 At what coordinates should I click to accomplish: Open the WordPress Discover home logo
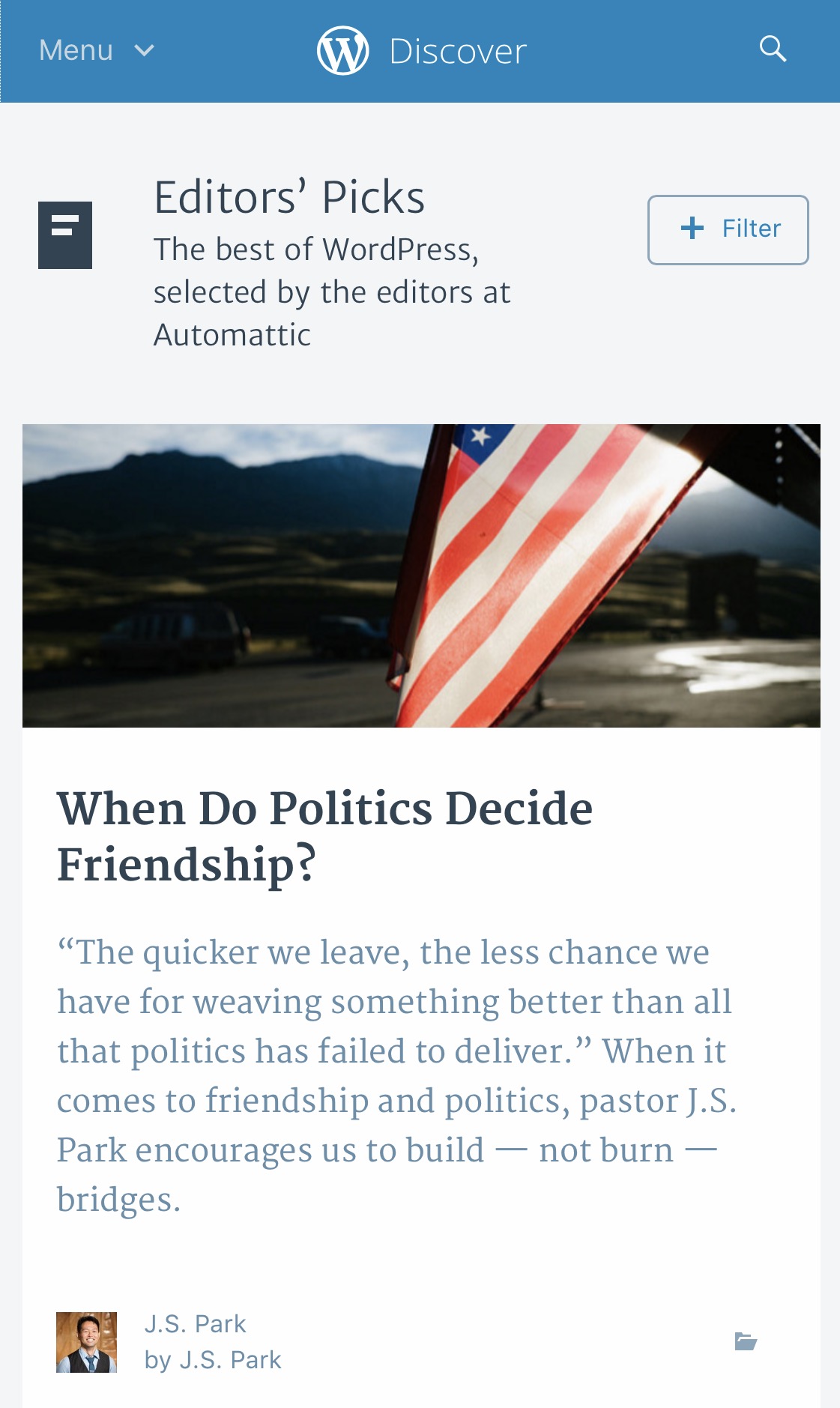click(x=422, y=51)
